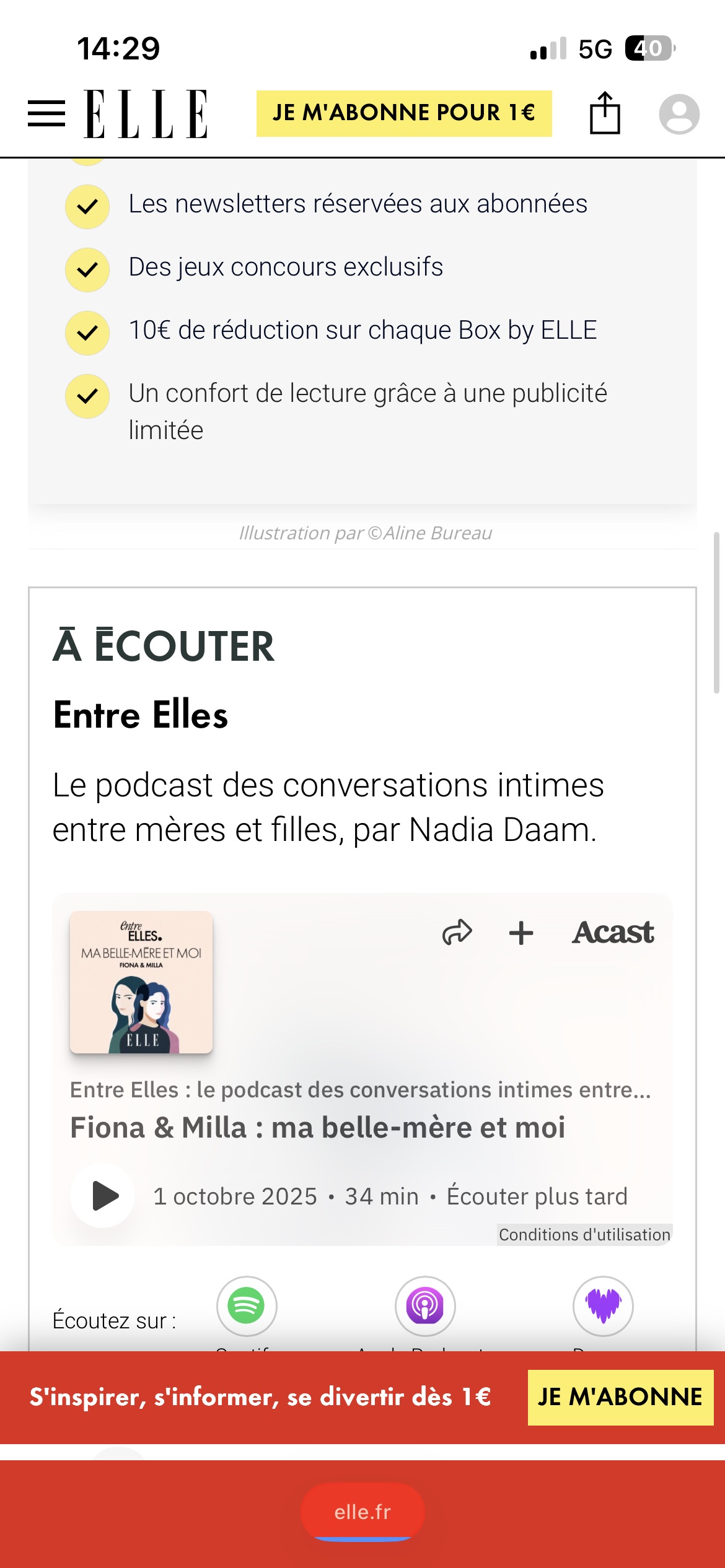Add the episode with the plus icon
This screenshot has height=1568, width=725.
(x=521, y=933)
